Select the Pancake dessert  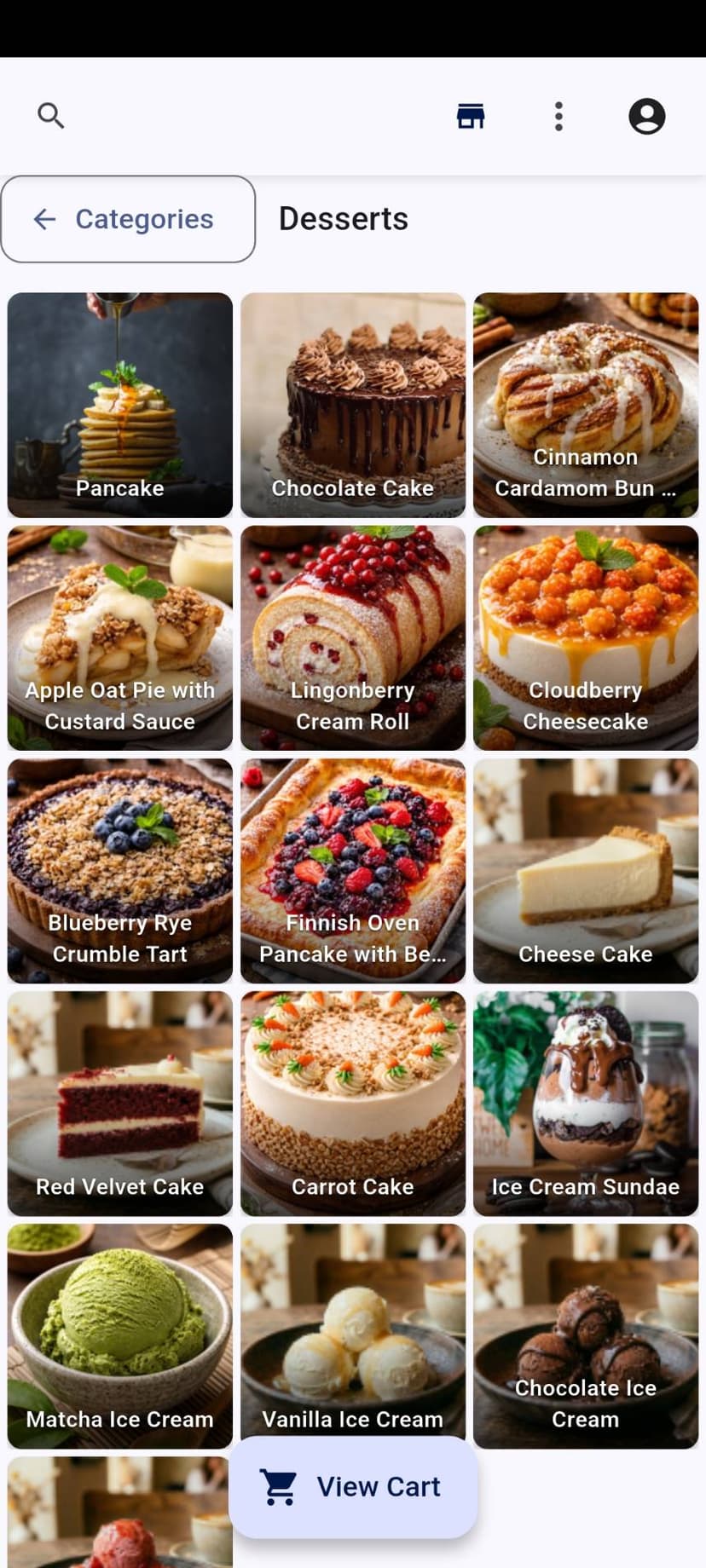click(120, 405)
